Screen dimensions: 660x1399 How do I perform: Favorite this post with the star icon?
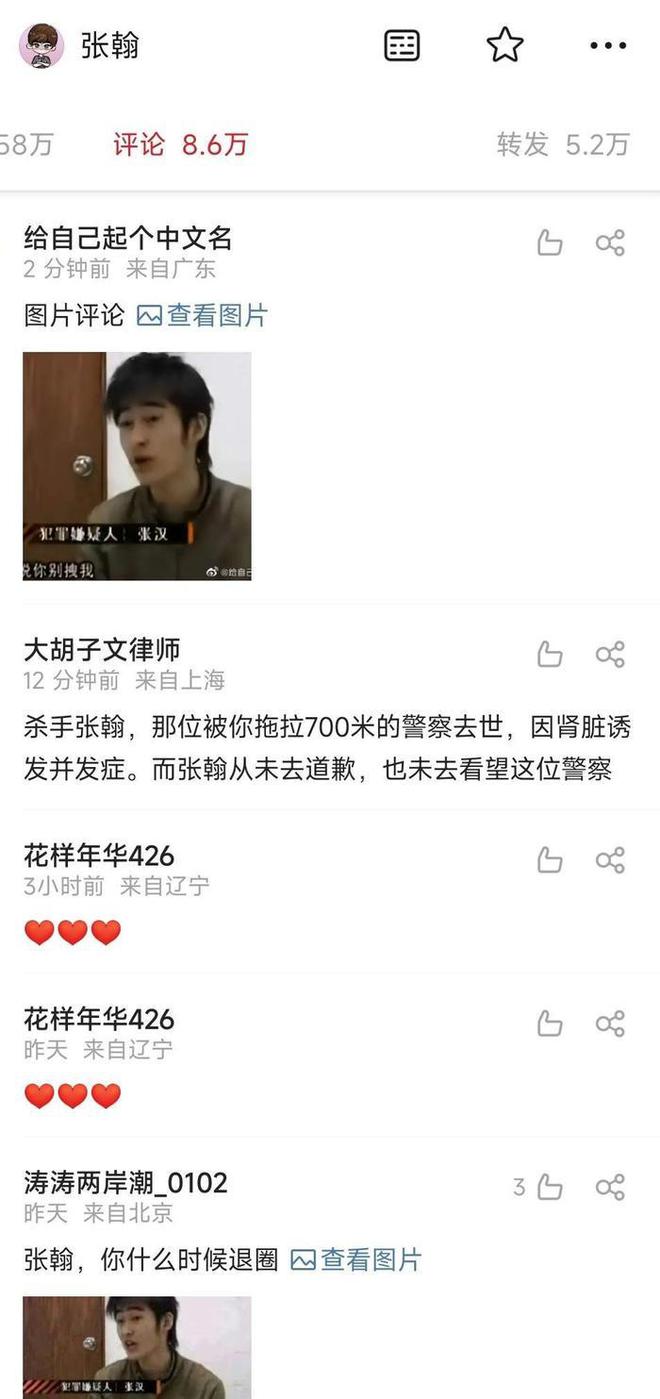[x=505, y=45]
